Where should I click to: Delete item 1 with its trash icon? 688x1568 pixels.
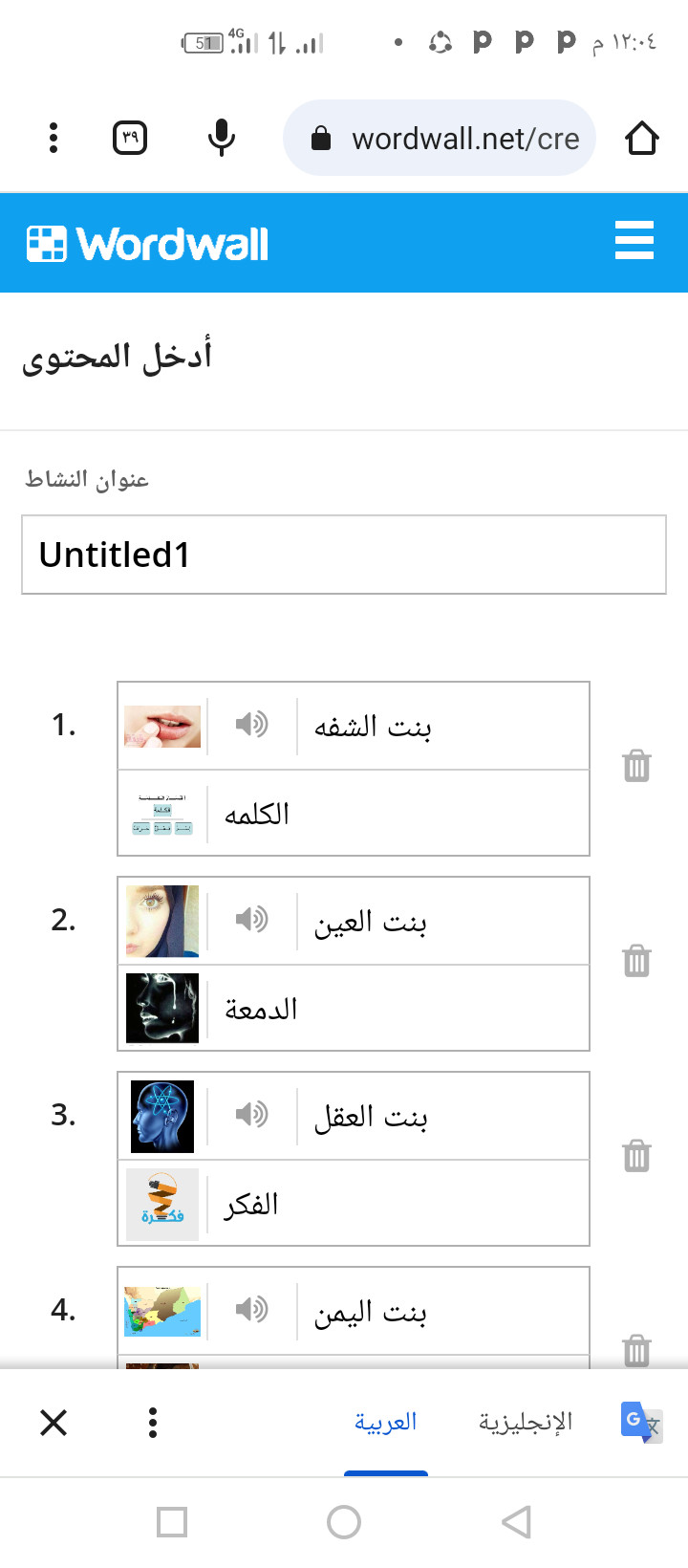(x=636, y=765)
